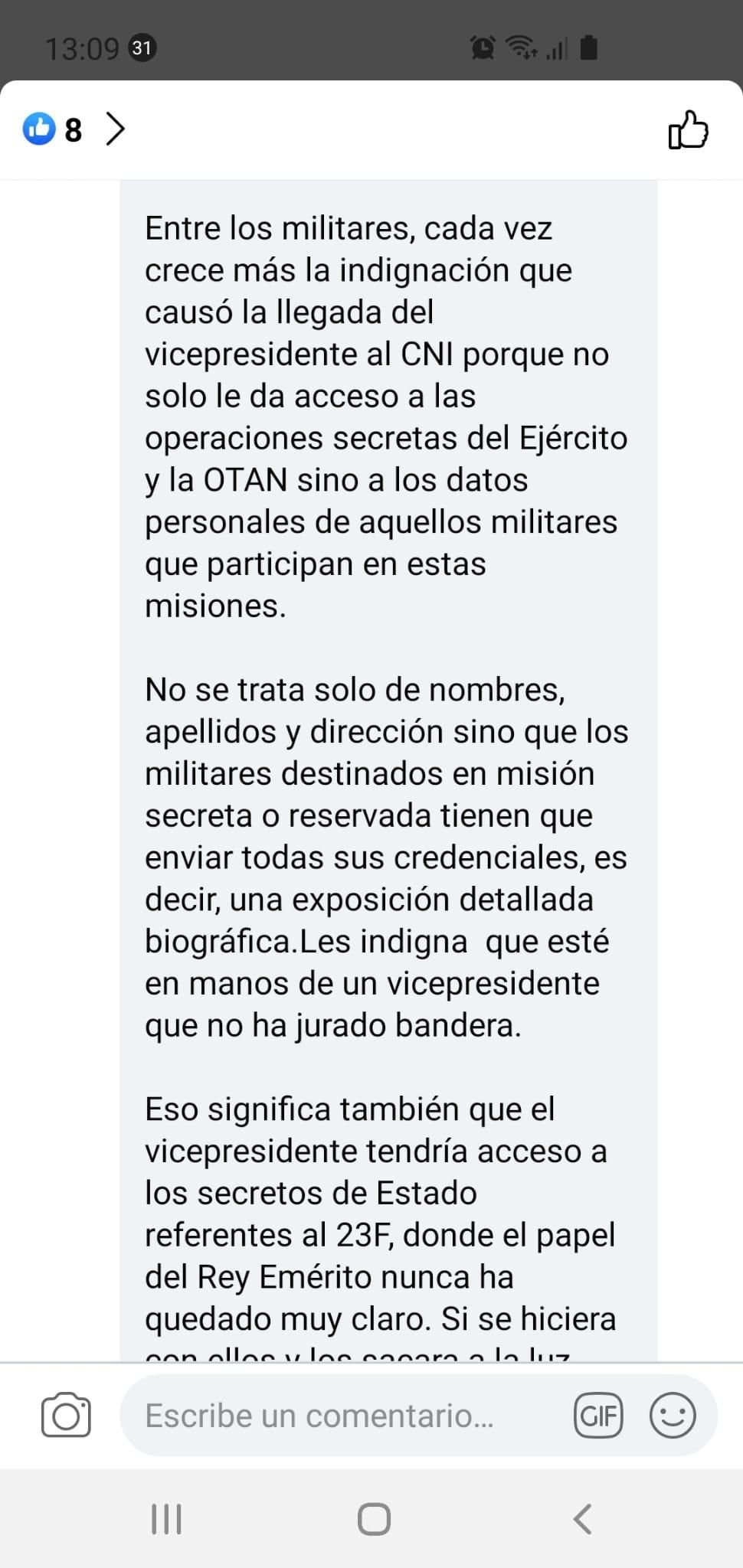View the 8 people who reacted
Image resolution: width=743 pixels, height=1568 pixels.
click(73, 129)
